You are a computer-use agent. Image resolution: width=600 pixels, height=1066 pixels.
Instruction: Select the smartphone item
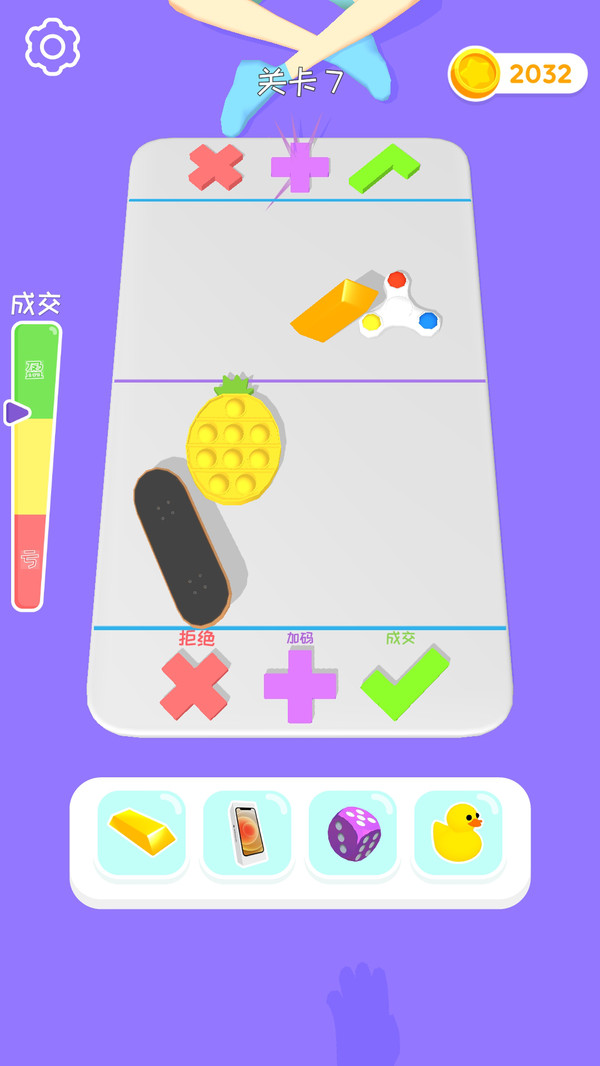pos(247,832)
